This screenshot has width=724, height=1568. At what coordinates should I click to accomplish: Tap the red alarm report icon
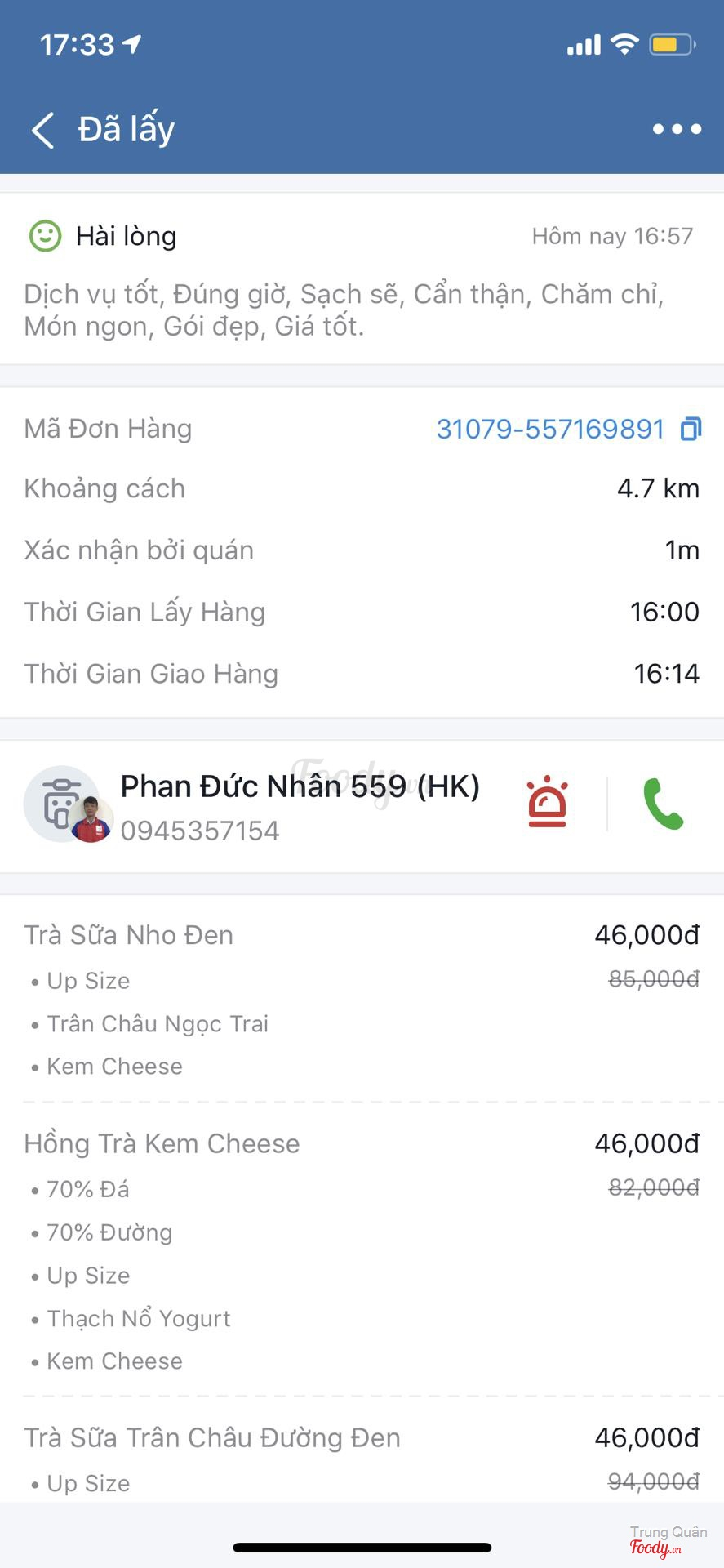[x=547, y=802]
